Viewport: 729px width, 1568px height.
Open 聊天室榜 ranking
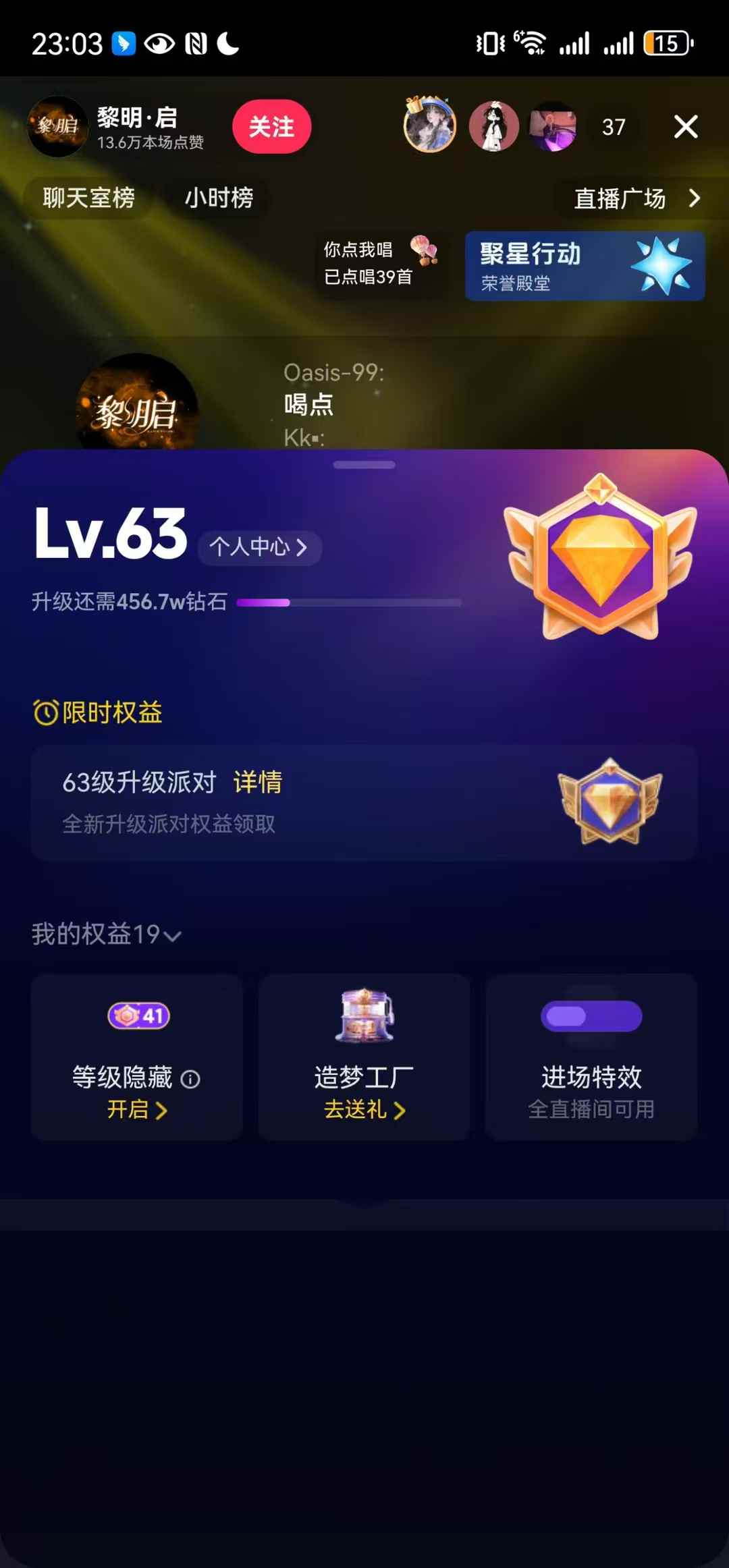pyautogui.click(x=88, y=198)
